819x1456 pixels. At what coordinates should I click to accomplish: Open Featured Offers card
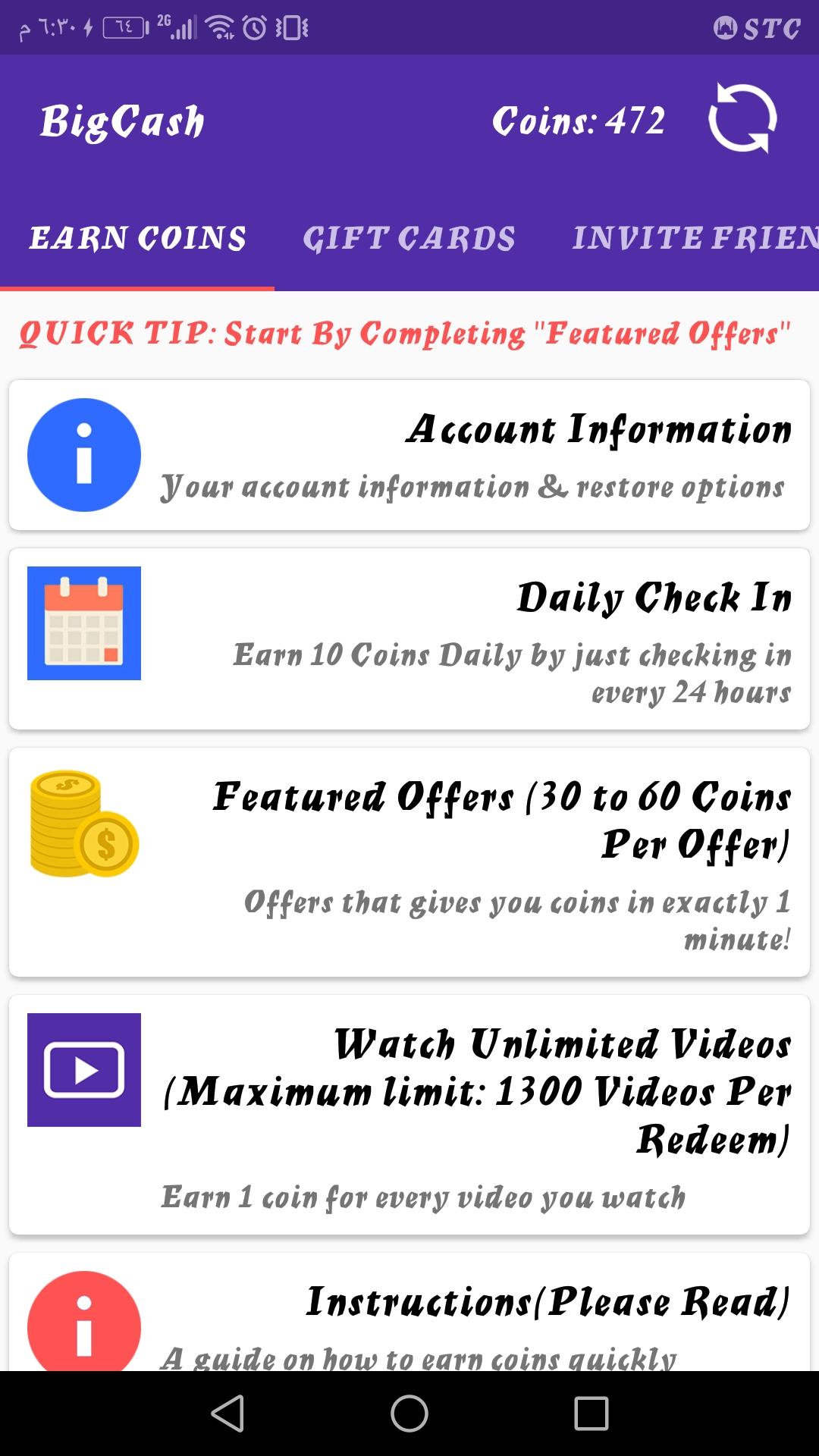tap(409, 862)
